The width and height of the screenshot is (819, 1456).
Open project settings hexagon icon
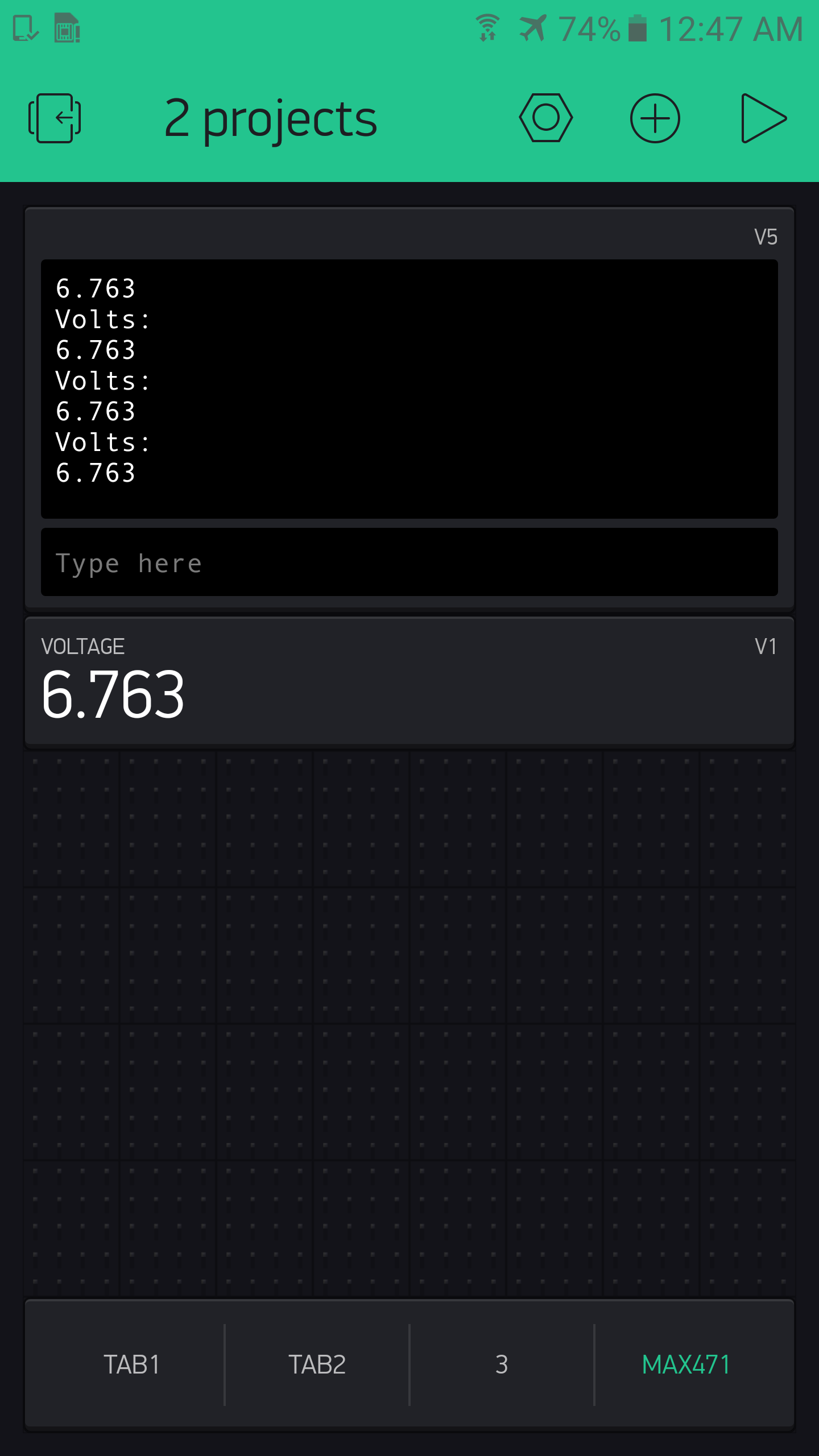coord(546,118)
